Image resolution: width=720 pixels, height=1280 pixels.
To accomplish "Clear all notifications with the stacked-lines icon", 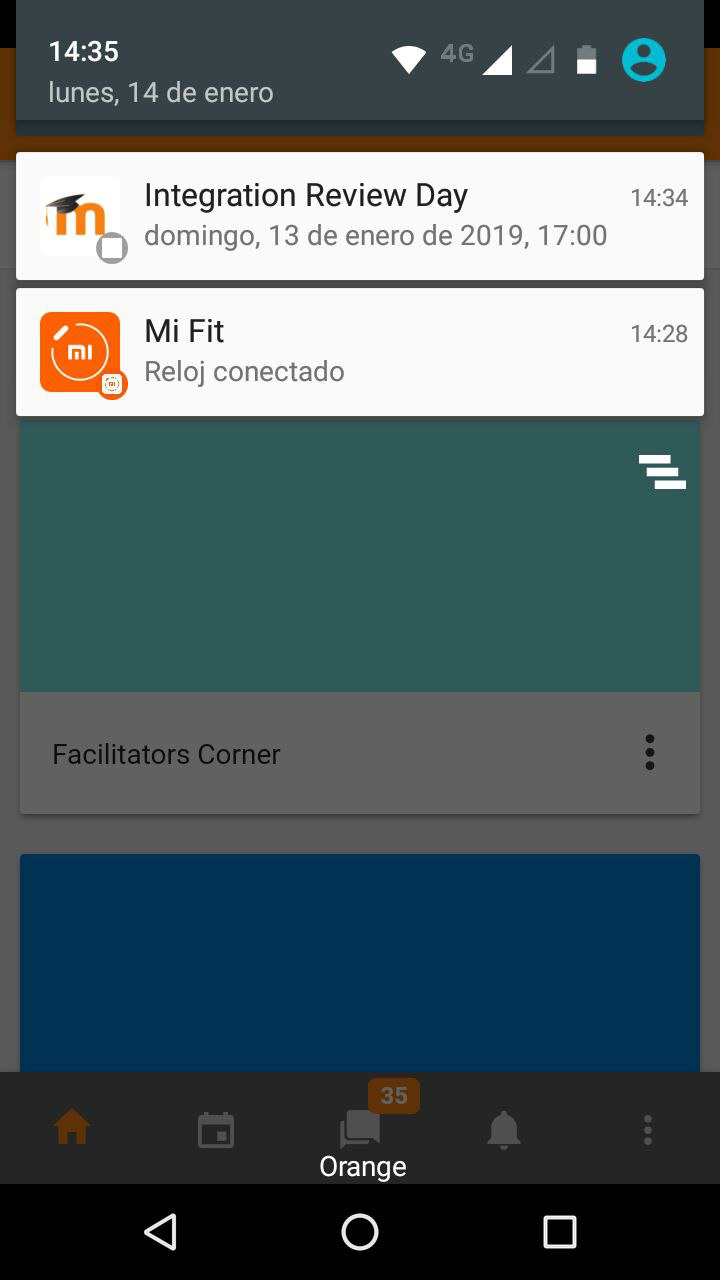I will [662, 472].
